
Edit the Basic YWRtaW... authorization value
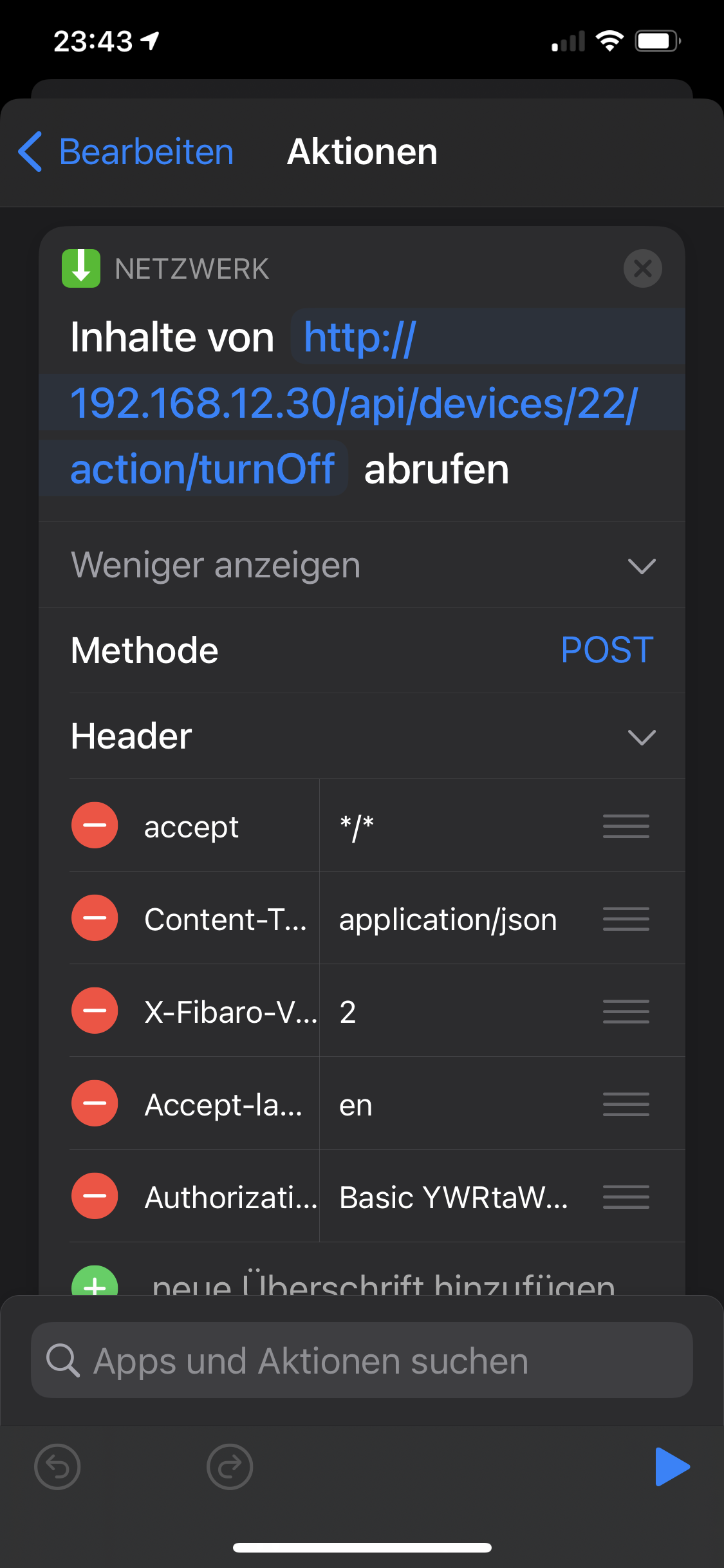coord(453,1197)
